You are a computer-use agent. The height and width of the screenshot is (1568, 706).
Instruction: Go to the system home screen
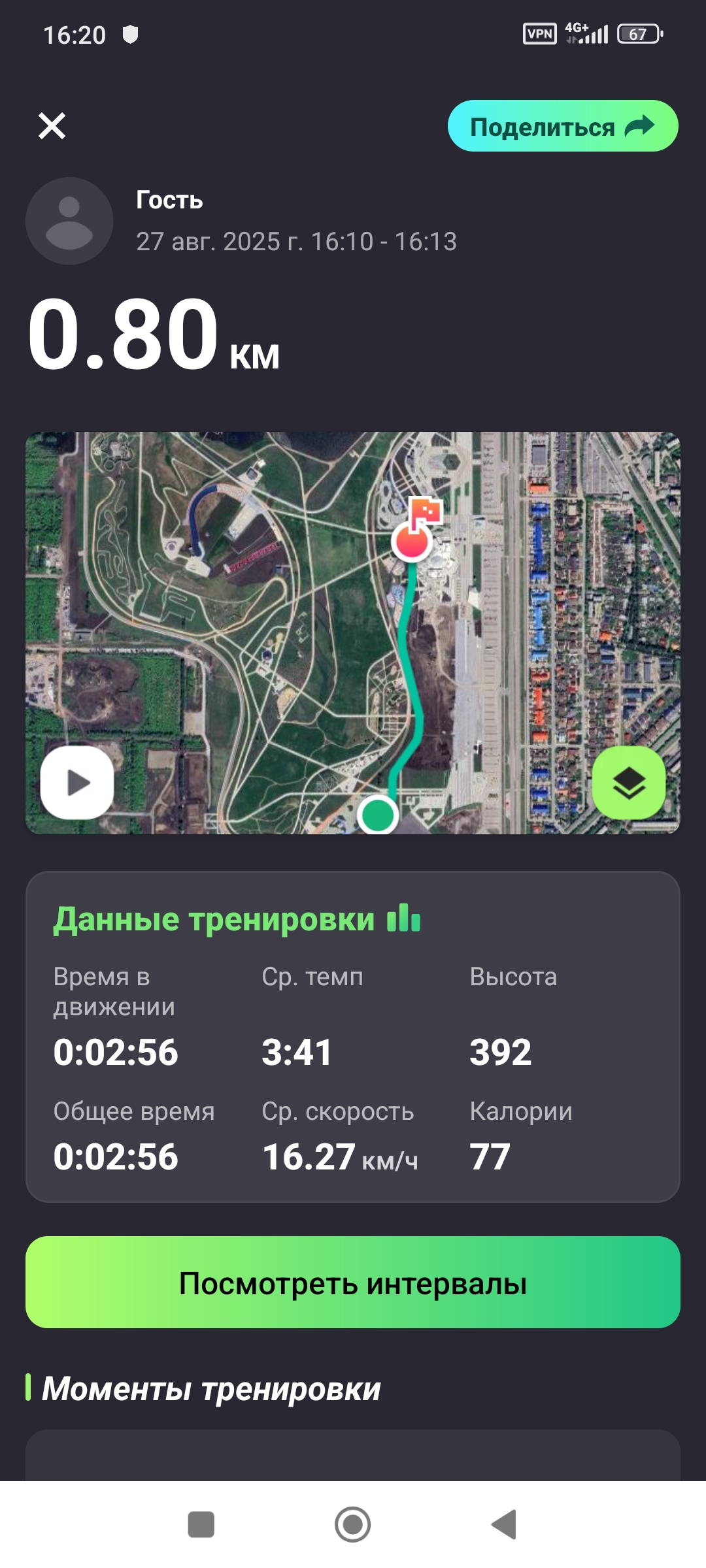coord(353,1524)
